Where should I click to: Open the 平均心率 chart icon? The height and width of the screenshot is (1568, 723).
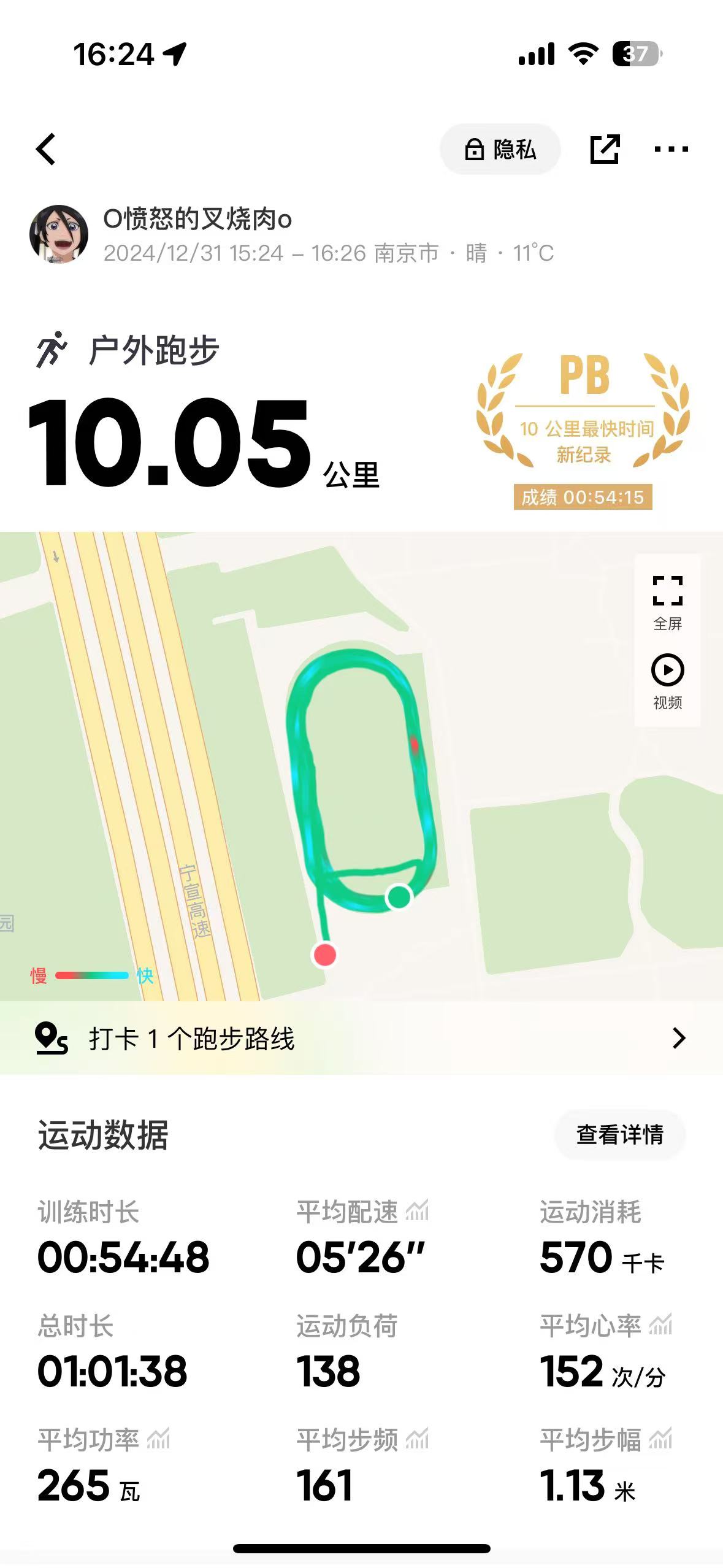[x=661, y=1325]
